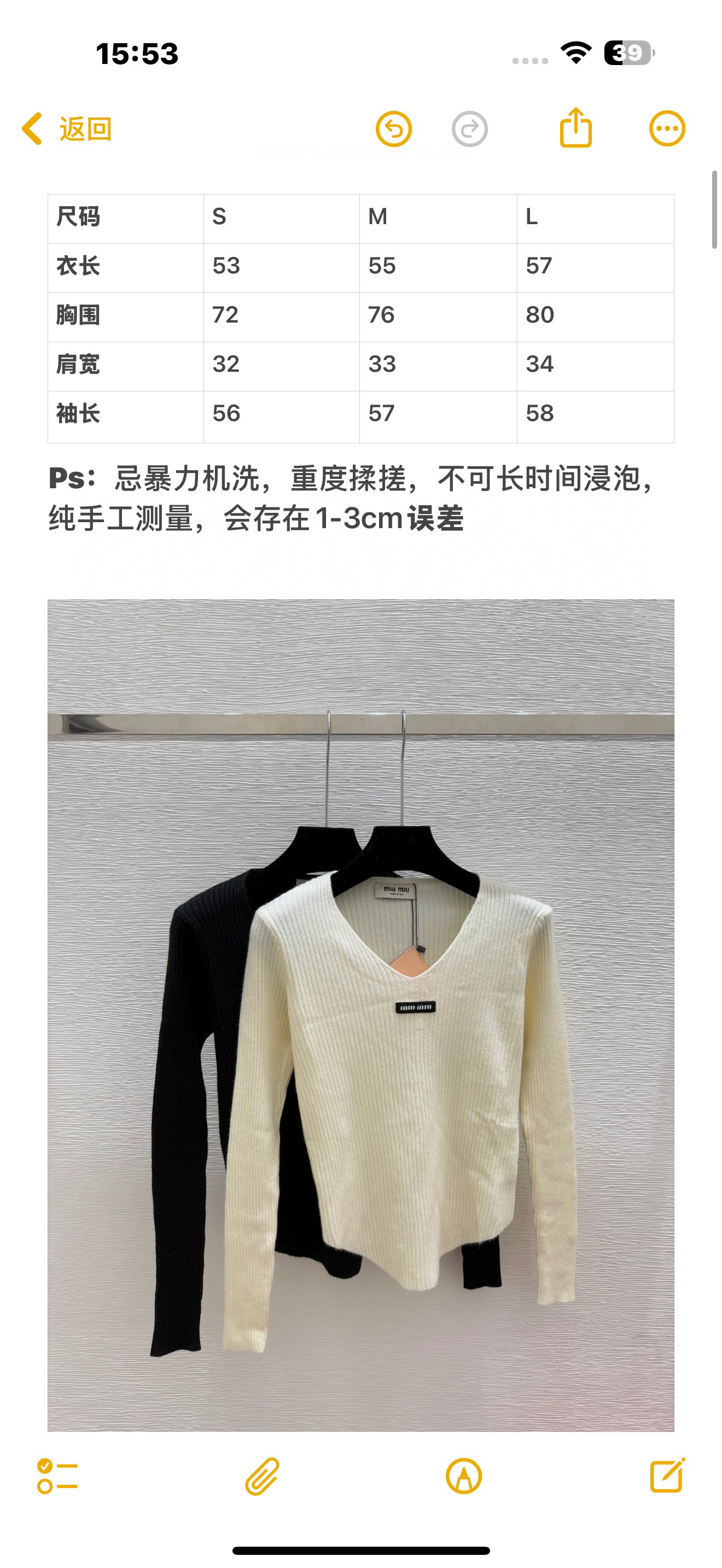Open the markup pen tool
722x1568 pixels.
[464, 1476]
